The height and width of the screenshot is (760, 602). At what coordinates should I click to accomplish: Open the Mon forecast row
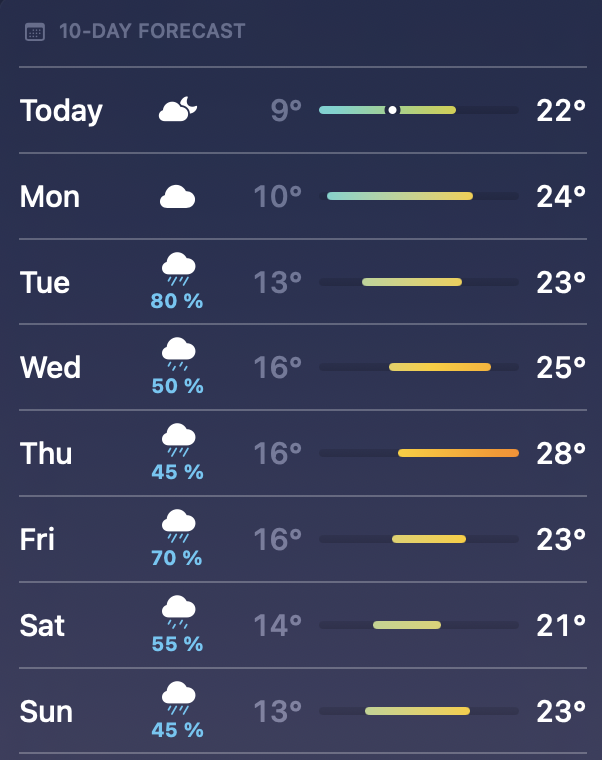pos(303,196)
